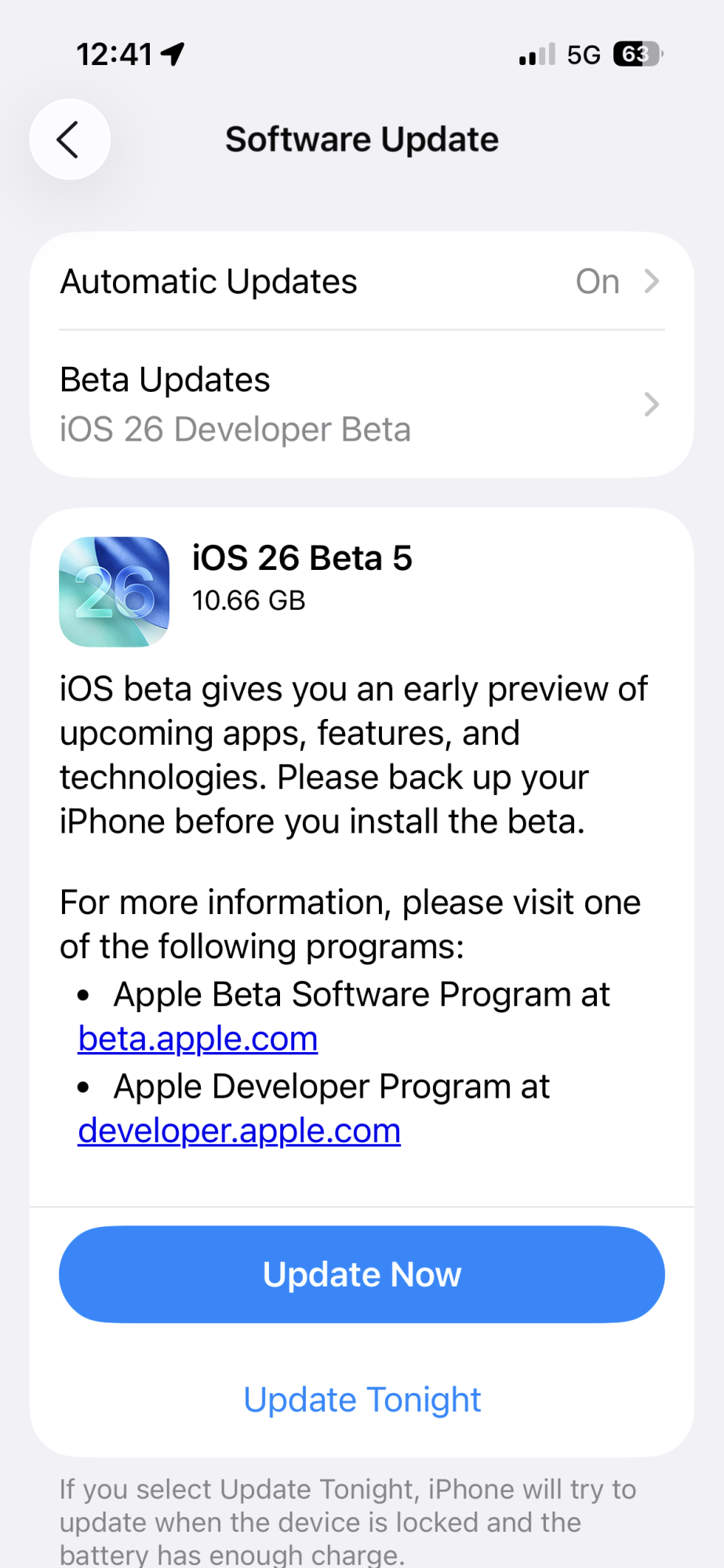724x1568 pixels.
Task: Open Automatic Updates settings
Action: pos(362,281)
